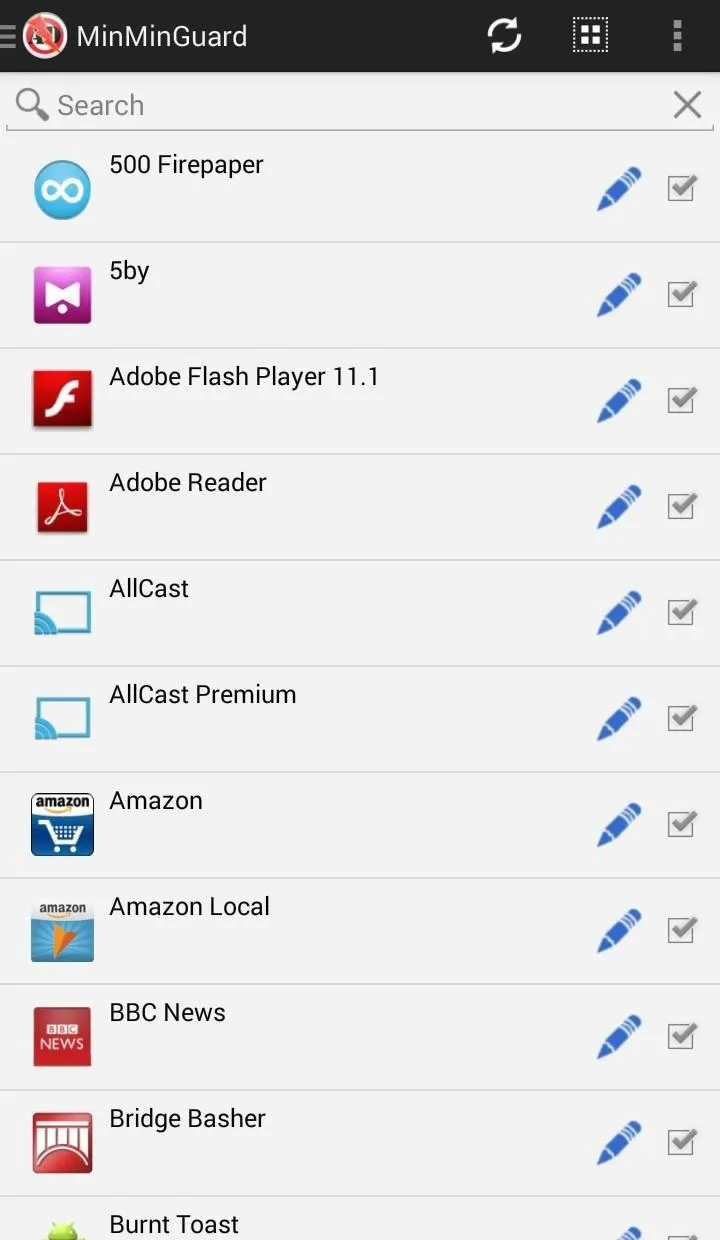Viewport: 720px width, 1240px height.
Task: Tap the pencil icon next to 5by
Action: coord(619,295)
